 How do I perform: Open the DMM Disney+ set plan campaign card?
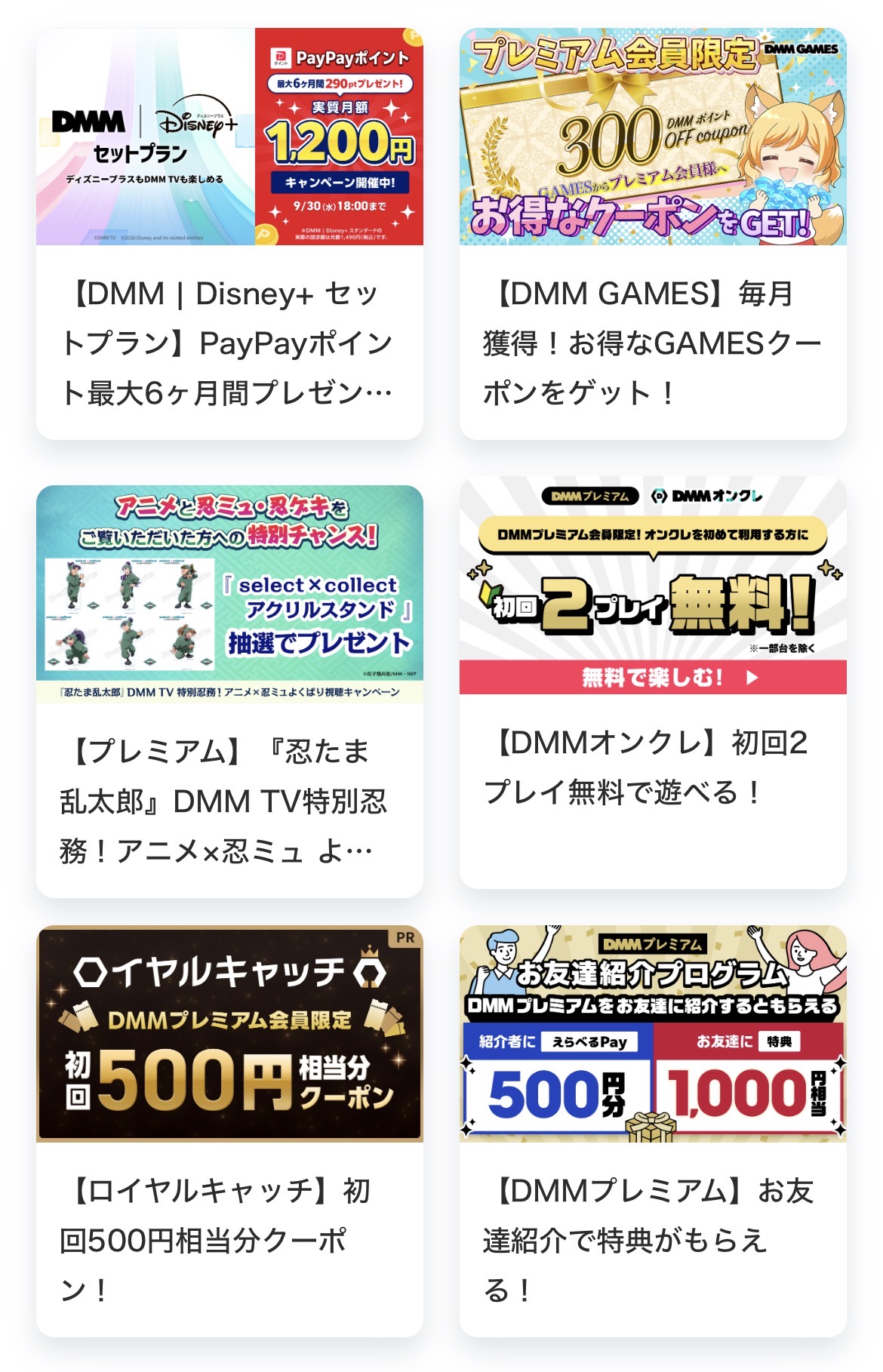(x=229, y=234)
